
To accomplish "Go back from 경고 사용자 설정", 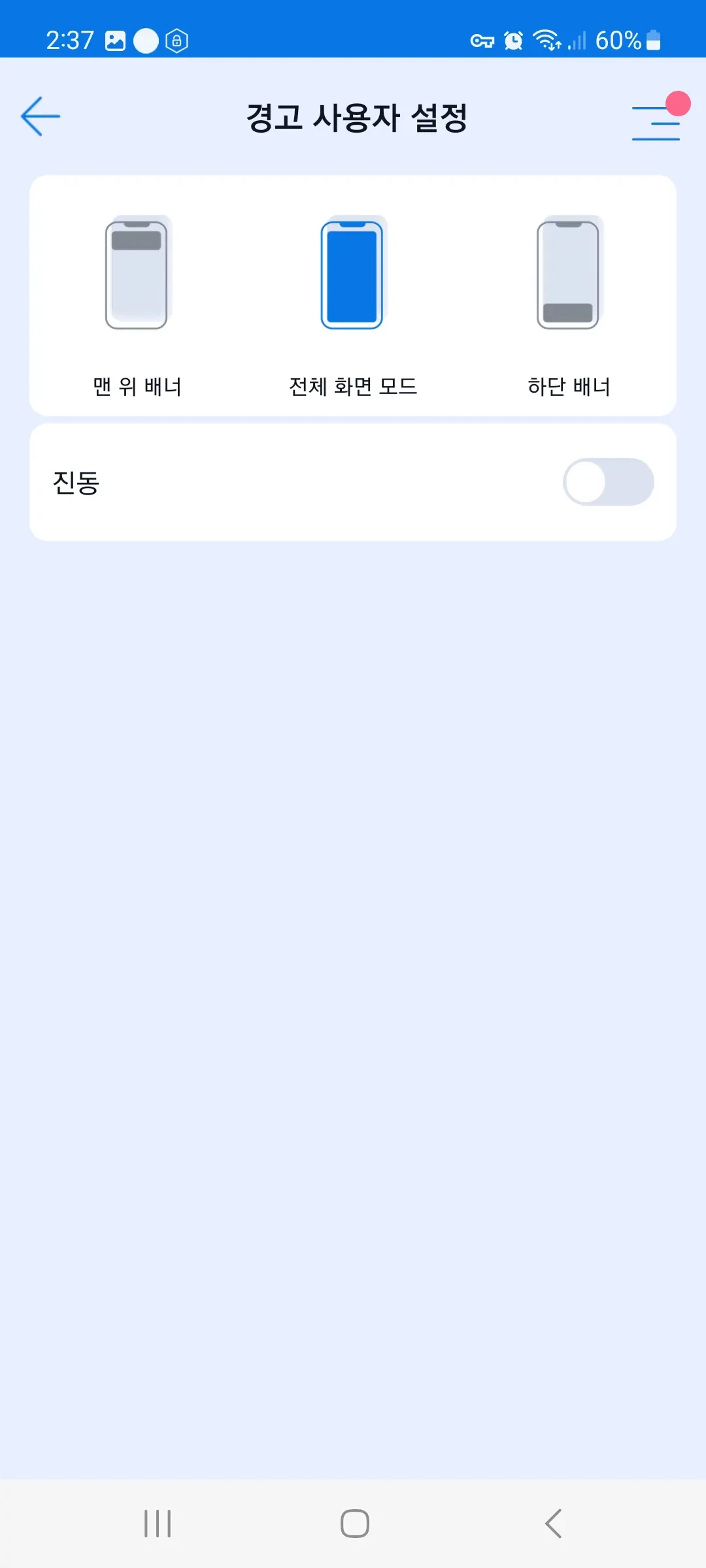I will tap(41, 116).
